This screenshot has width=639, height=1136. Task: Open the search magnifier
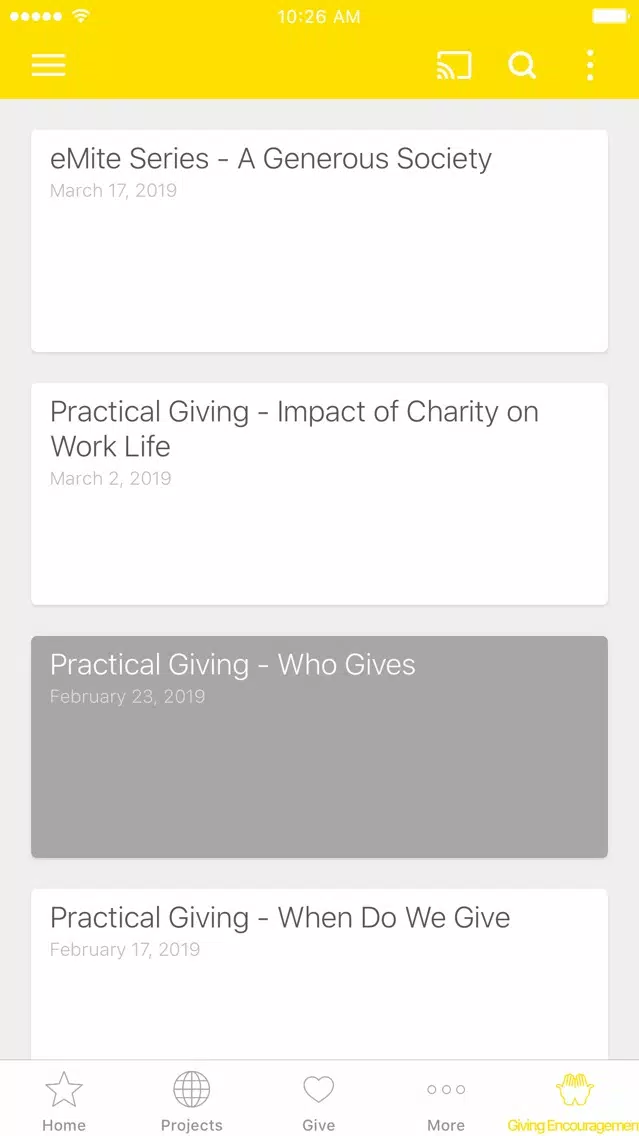pos(522,65)
